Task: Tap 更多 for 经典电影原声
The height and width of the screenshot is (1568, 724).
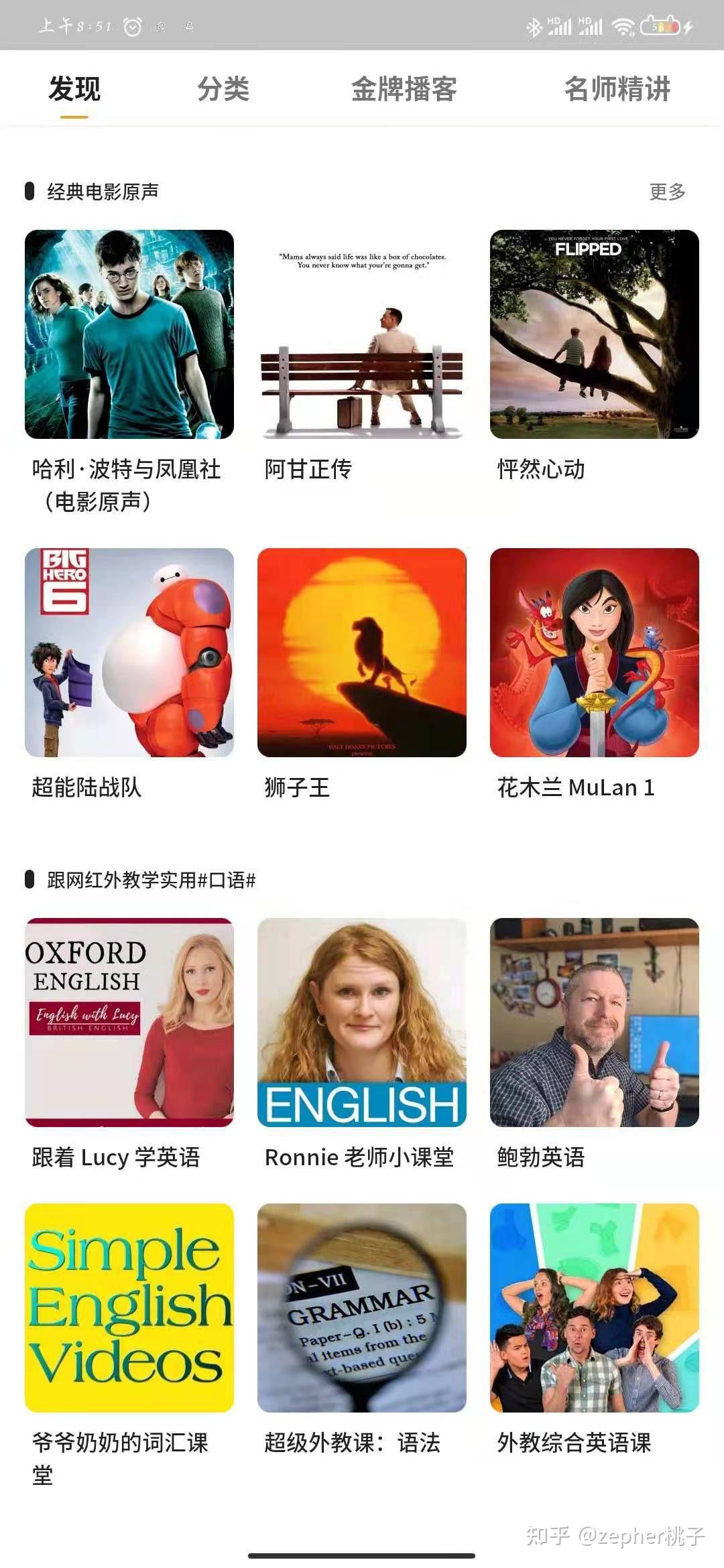Action: pyautogui.click(x=667, y=192)
